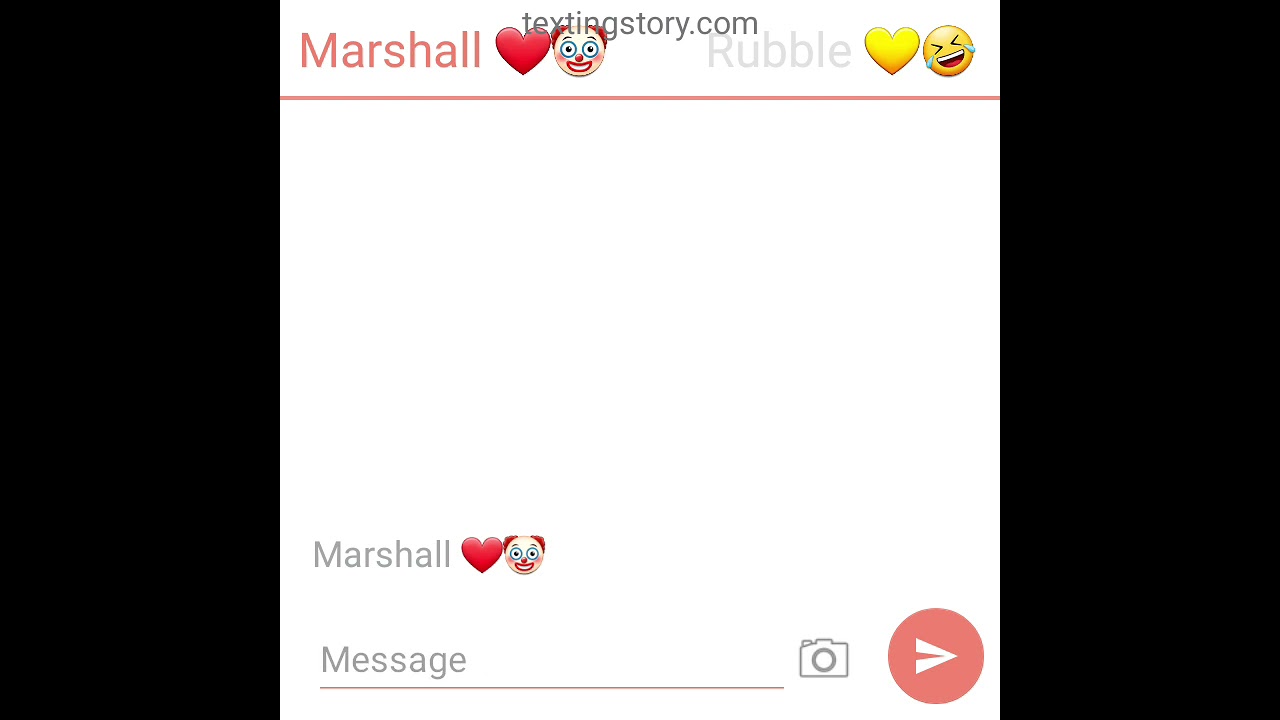This screenshot has height=720, width=1280.
Task: Switch to the Rubble character tab
Action: 838,52
